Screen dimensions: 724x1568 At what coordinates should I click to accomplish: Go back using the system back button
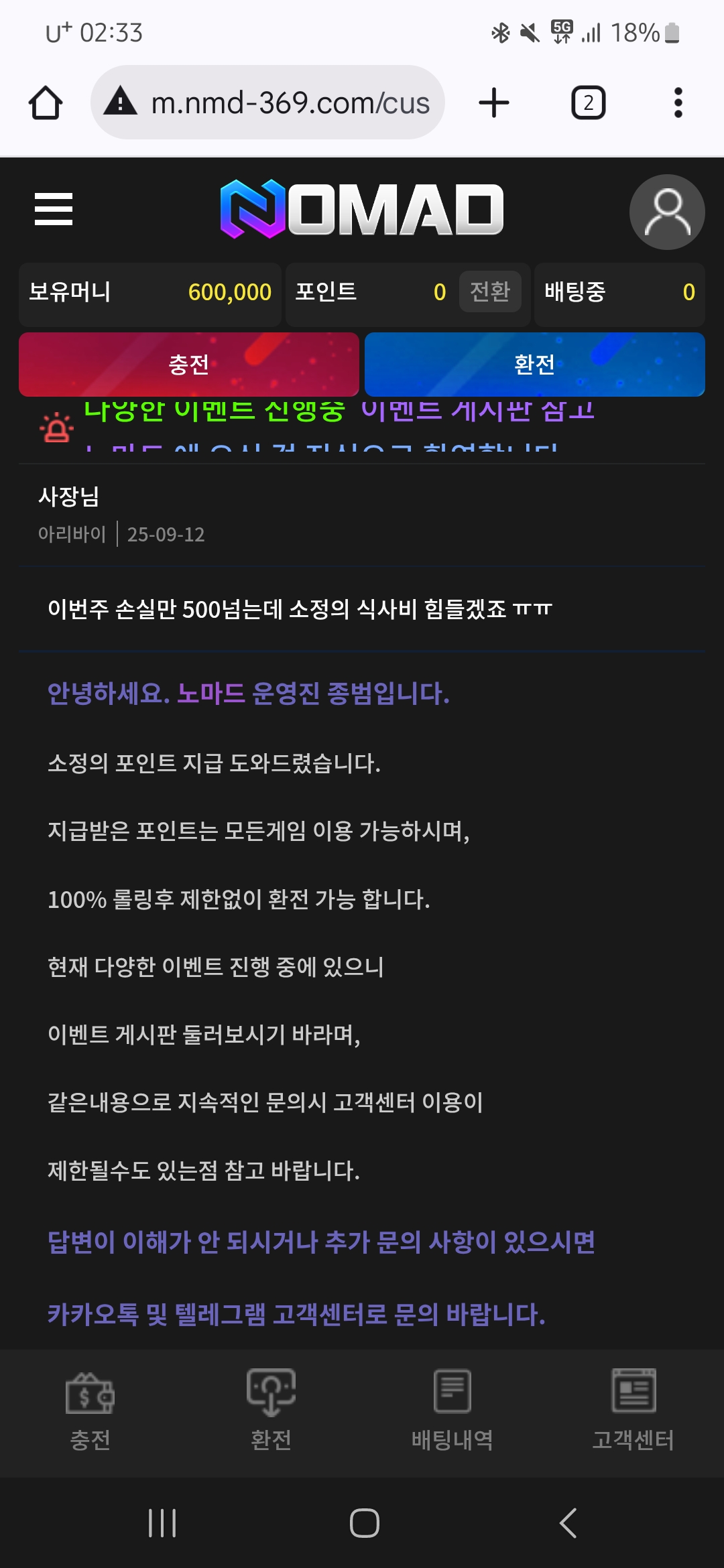tap(568, 1523)
